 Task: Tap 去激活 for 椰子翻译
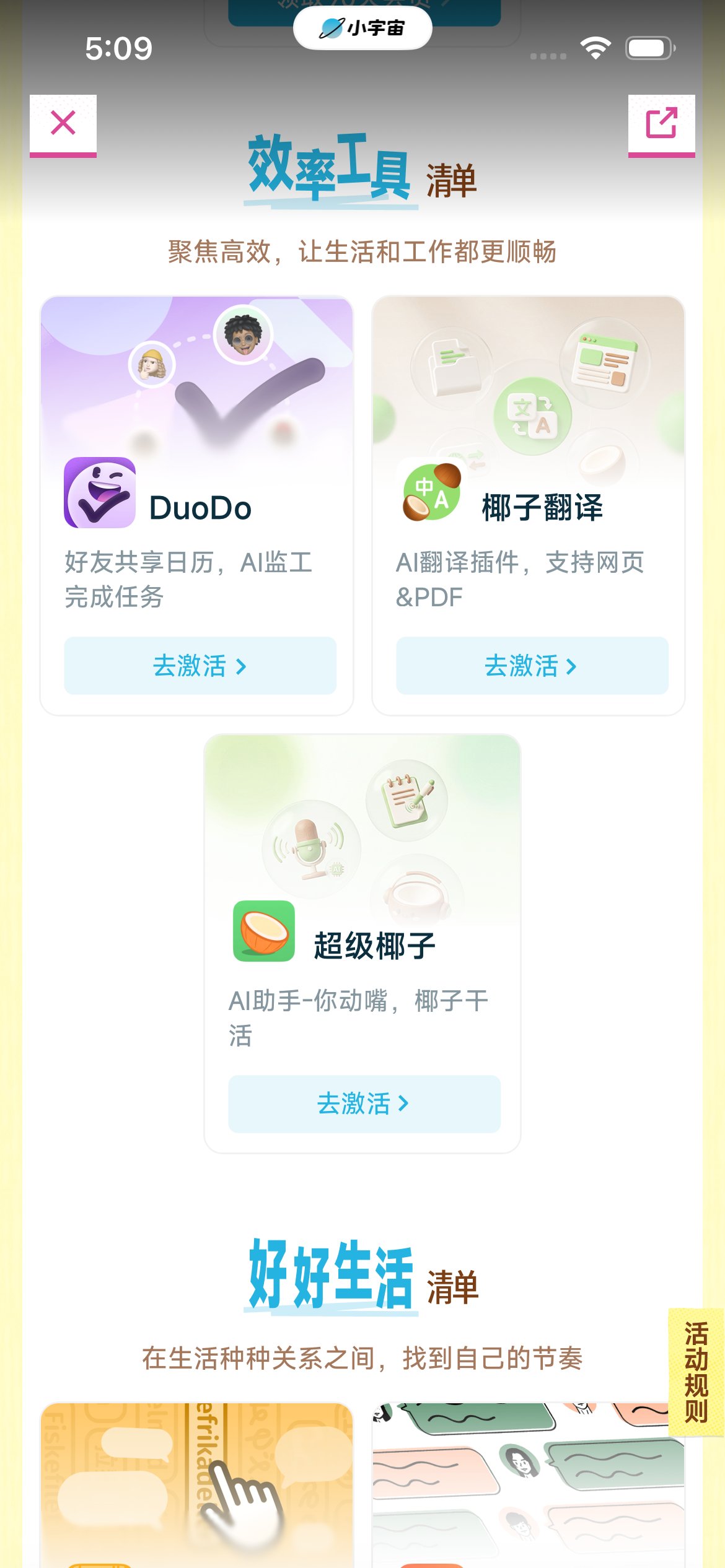tap(532, 666)
